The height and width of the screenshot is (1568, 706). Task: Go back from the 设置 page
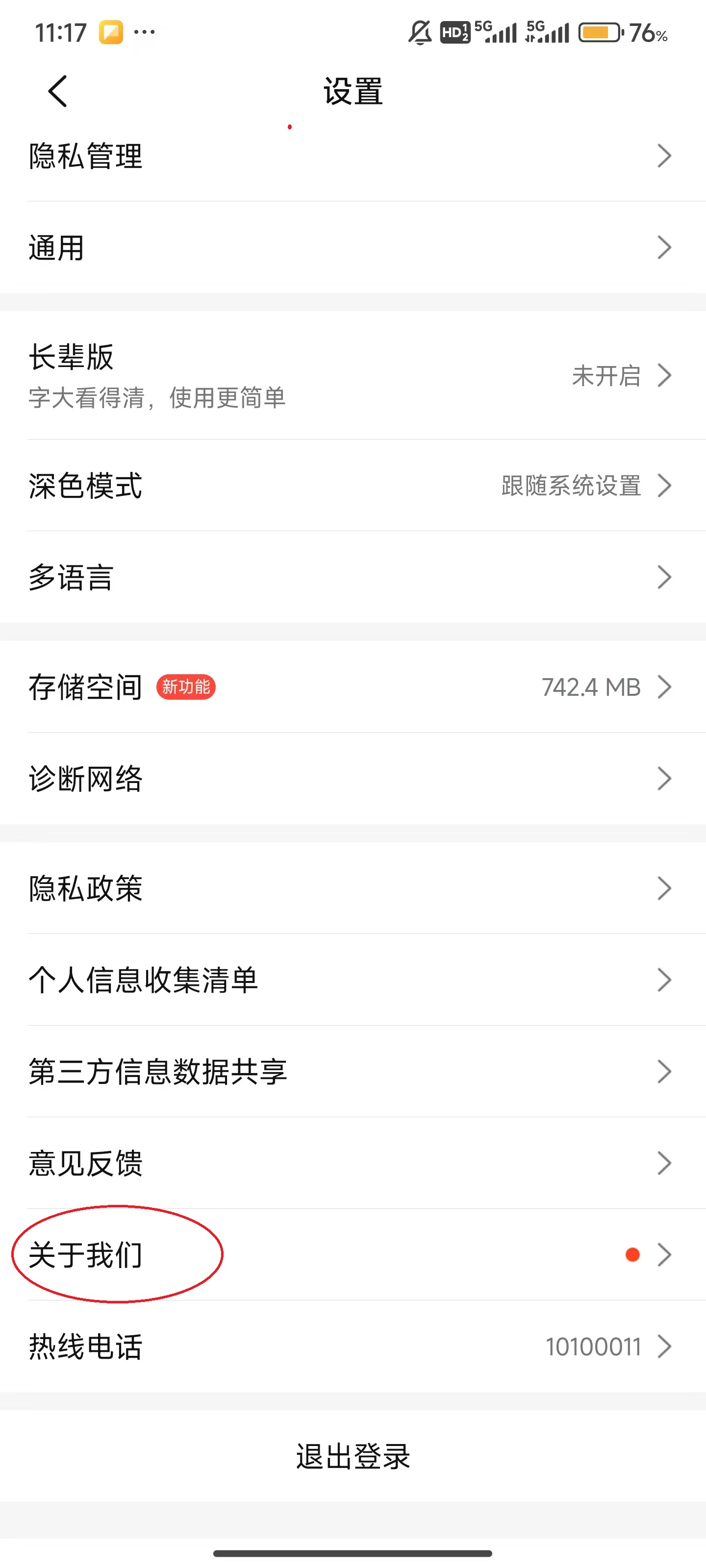point(58,92)
